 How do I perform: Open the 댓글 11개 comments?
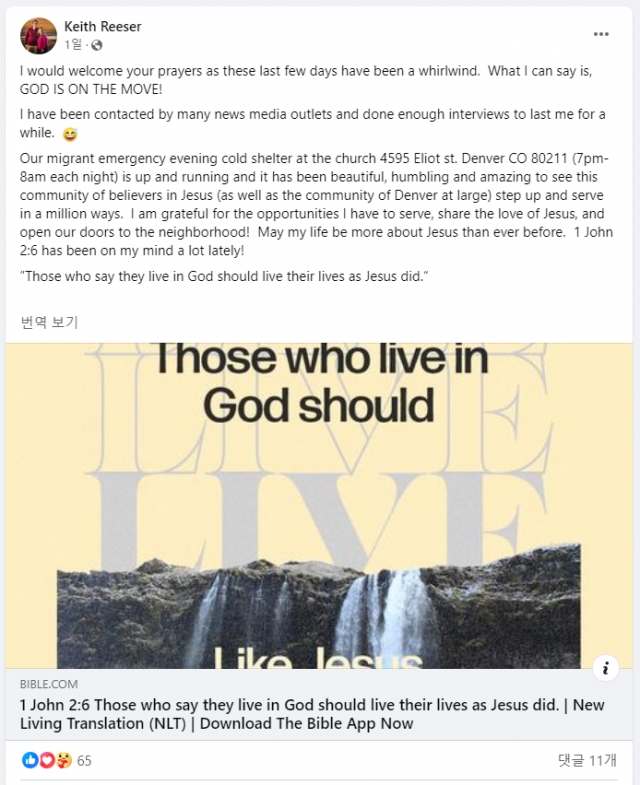(x=587, y=760)
